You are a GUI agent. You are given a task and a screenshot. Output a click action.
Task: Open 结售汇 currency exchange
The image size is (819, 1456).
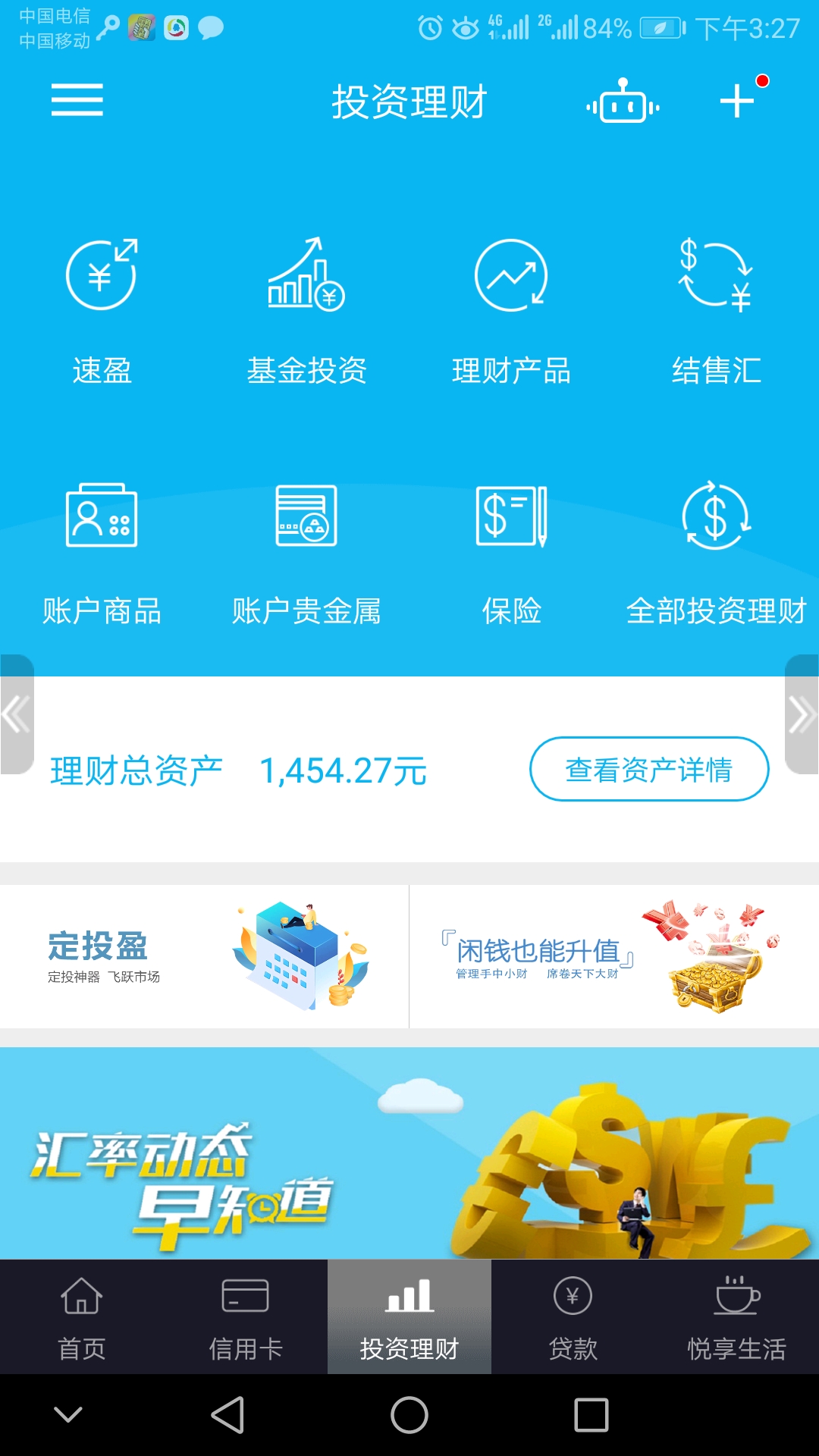coord(716,309)
